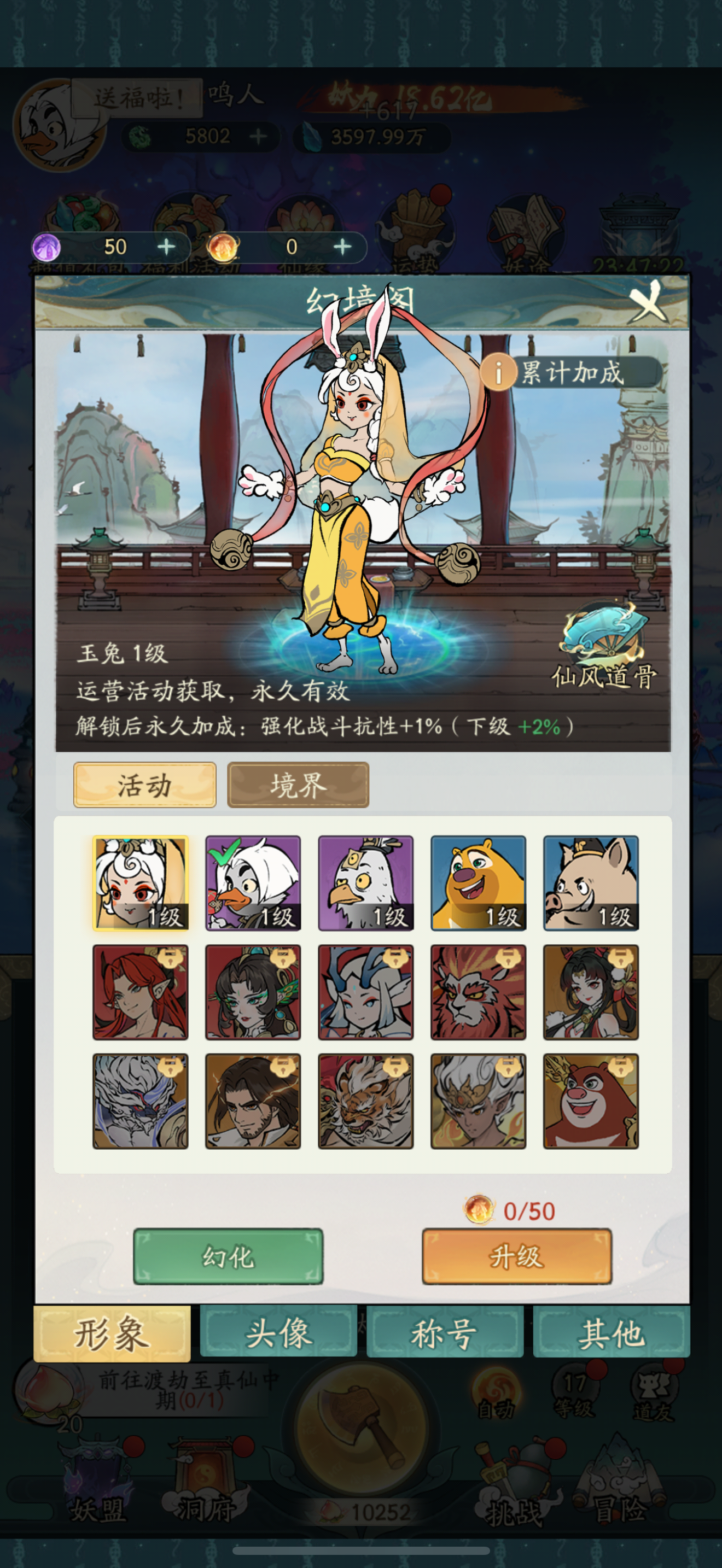Screen dimensions: 722x1568
Task: Open the 仙风道骨 fan icon
Action: pos(604,645)
